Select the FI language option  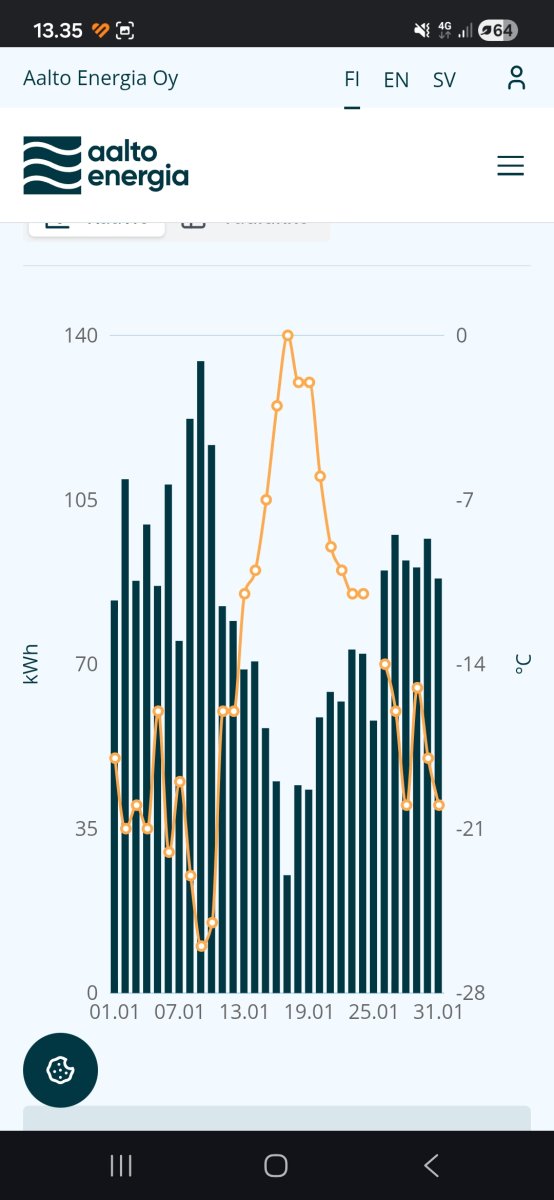[352, 79]
